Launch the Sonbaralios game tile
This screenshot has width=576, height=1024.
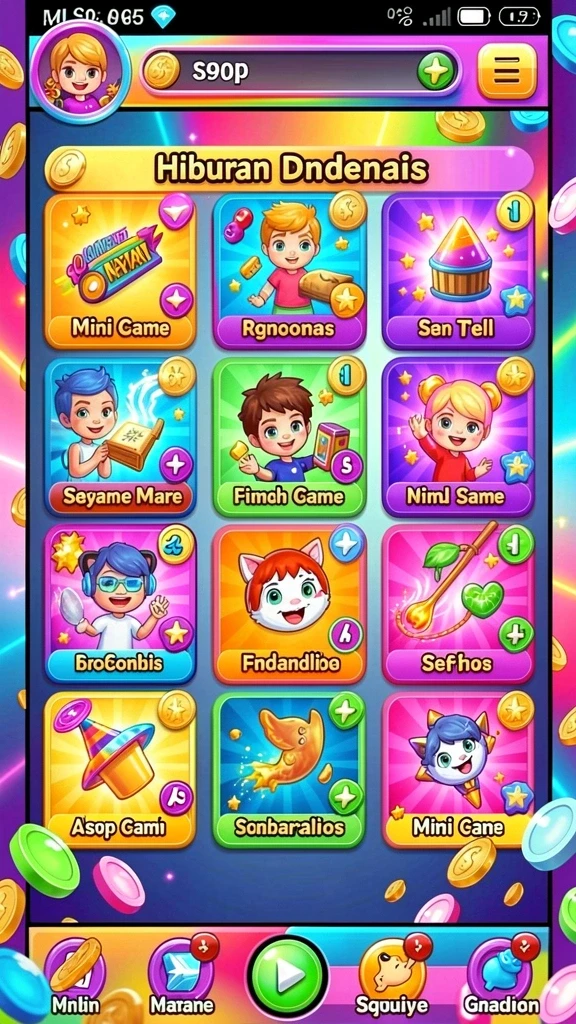(x=289, y=771)
